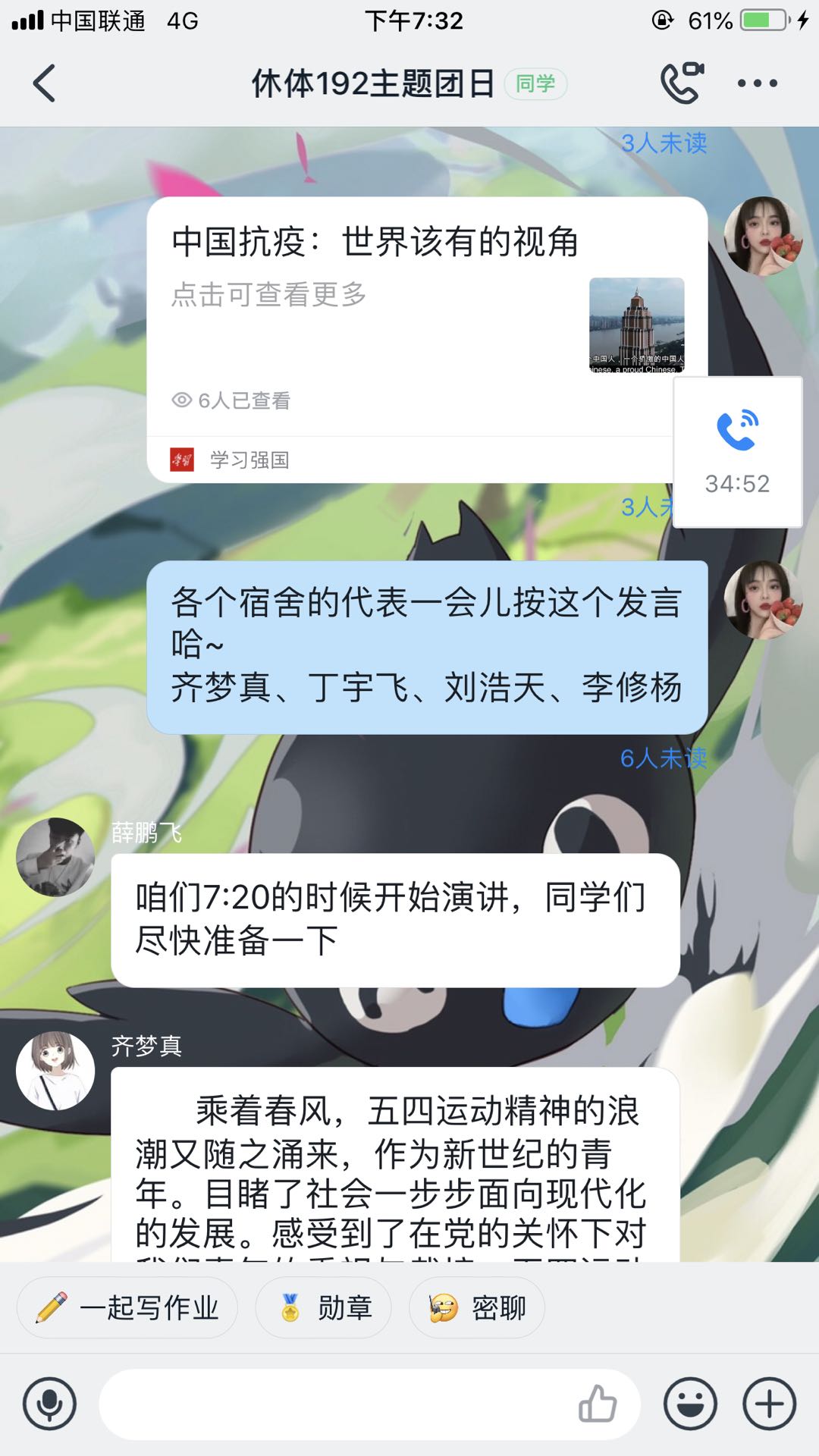Viewport: 819px width, 1456px height.
Task: Switch to voice message input
Action: point(50,1404)
